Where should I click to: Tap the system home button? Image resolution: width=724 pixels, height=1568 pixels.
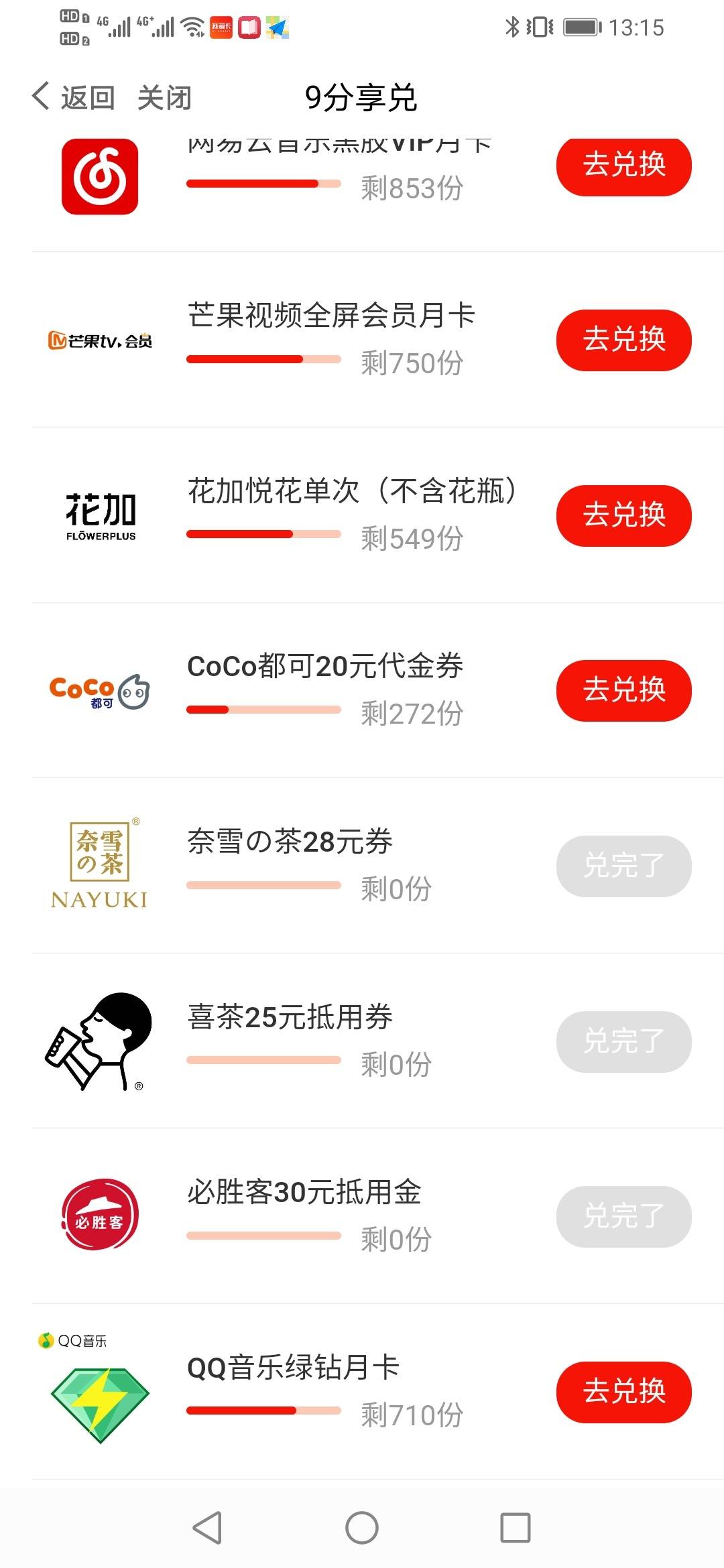coord(362,1528)
